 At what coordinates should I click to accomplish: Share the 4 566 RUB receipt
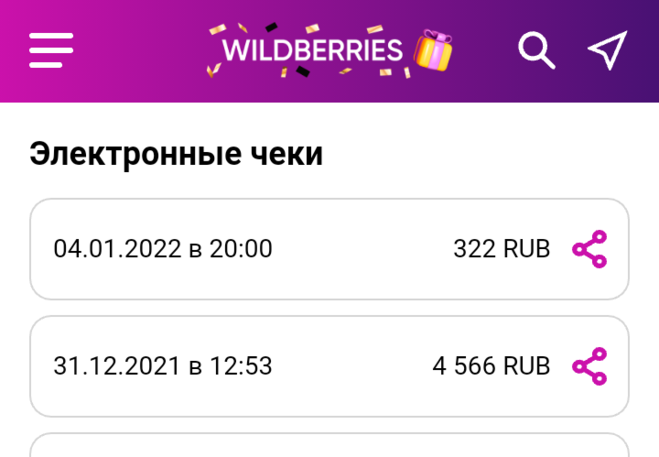pos(589,367)
